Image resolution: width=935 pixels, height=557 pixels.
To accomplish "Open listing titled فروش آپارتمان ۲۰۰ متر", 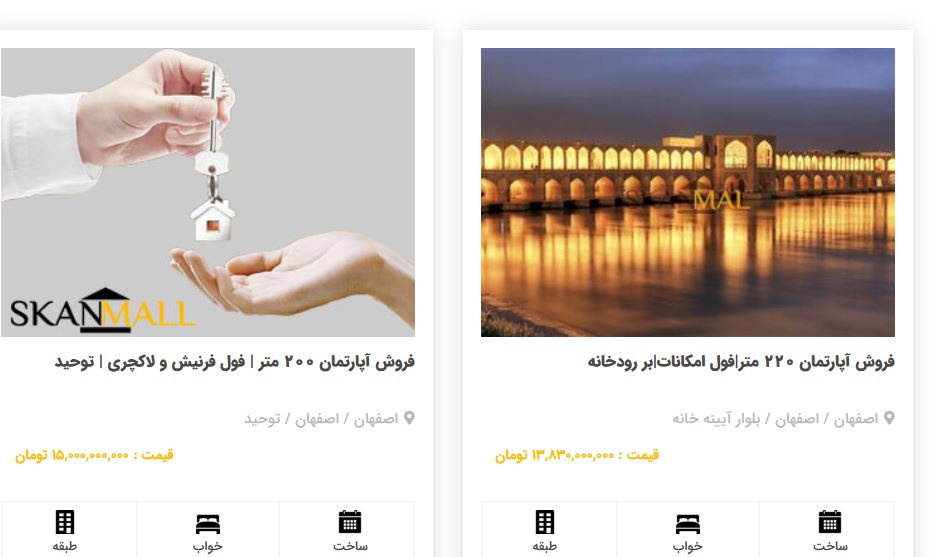I will [234, 361].
